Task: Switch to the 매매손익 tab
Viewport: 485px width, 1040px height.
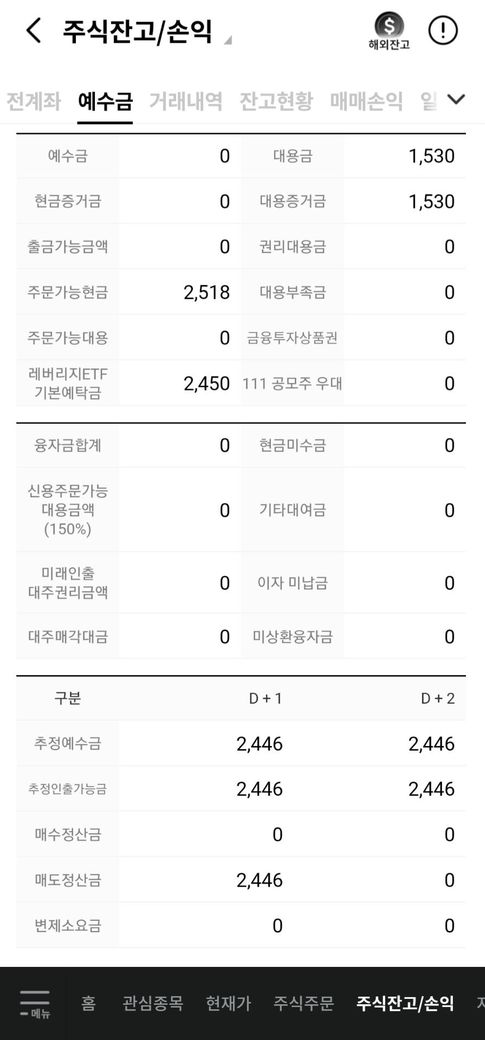Action: click(x=366, y=101)
